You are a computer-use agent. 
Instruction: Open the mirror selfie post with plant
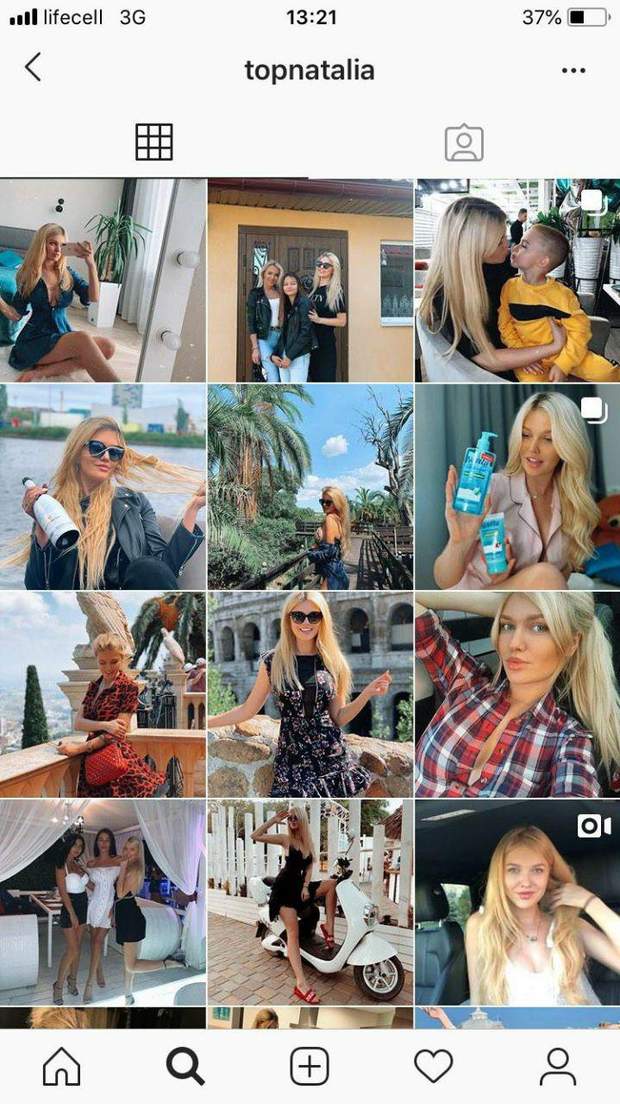coord(102,281)
